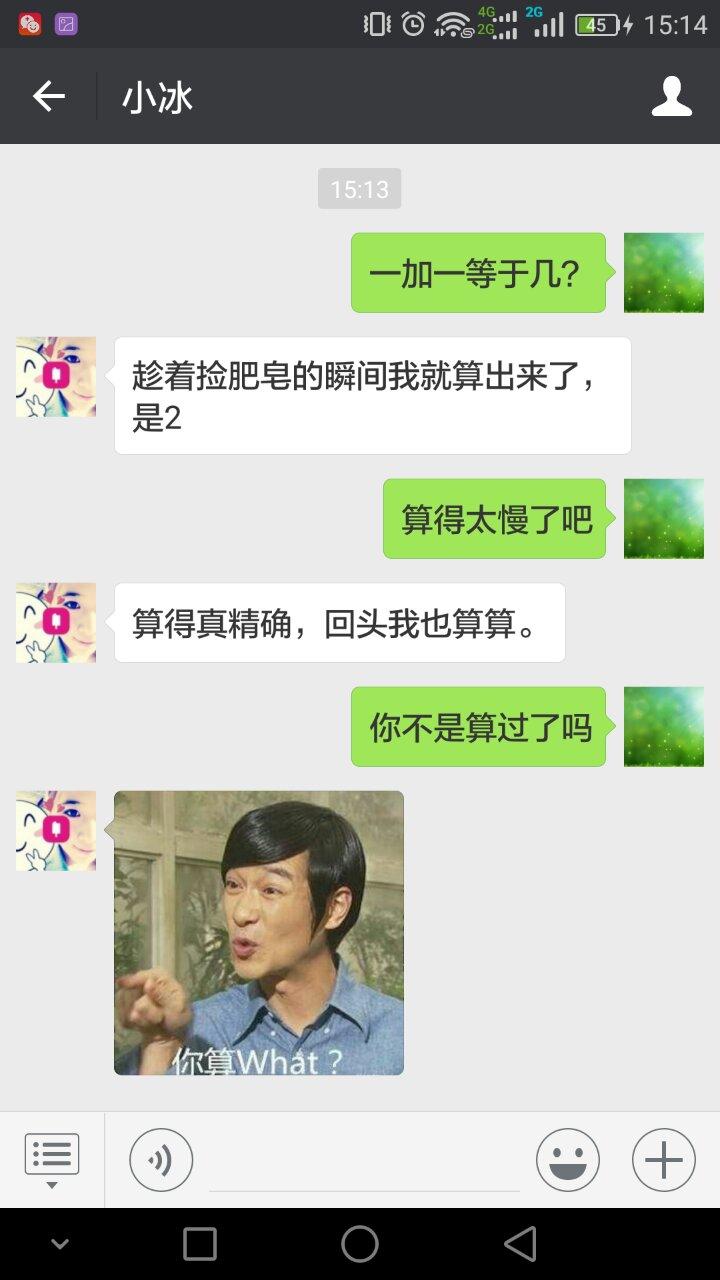This screenshot has width=720, height=1280.
Task: Go back from the 小冰 chat
Action: (x=48, y=97)
